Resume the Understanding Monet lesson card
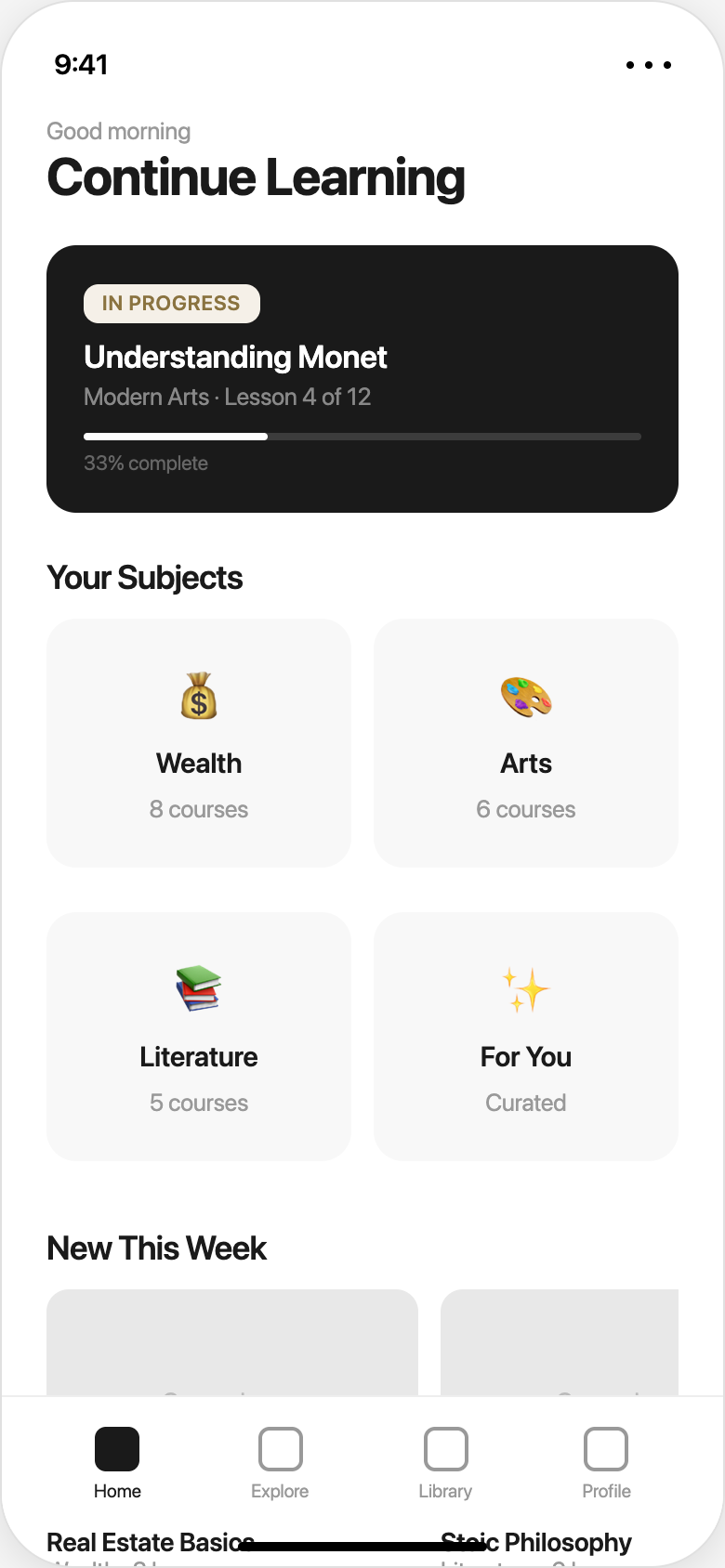The height and width of the screenshot is (1568, 725). click(362, 378)
